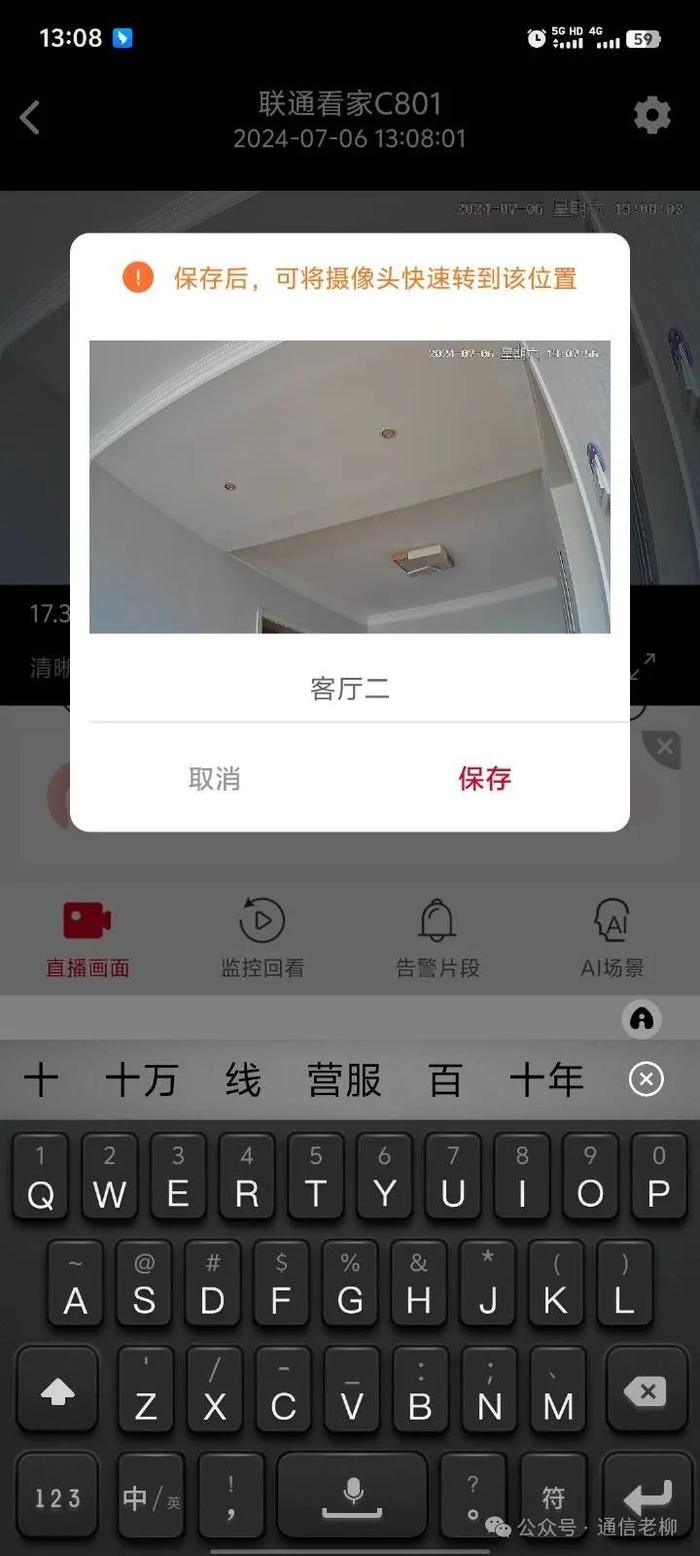Open the camera settings gear

652,116
